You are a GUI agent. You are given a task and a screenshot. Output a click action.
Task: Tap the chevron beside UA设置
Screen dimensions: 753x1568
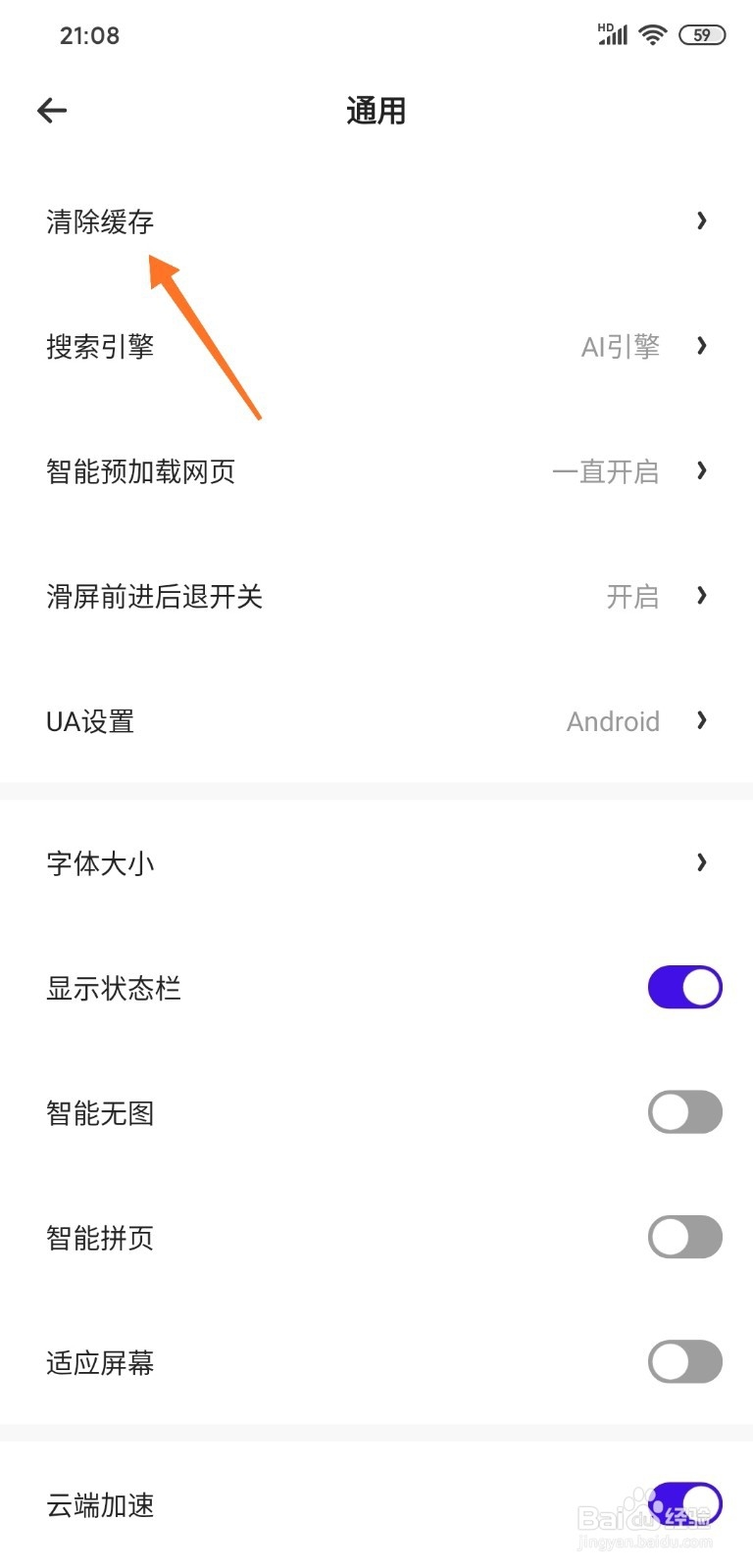701,721
